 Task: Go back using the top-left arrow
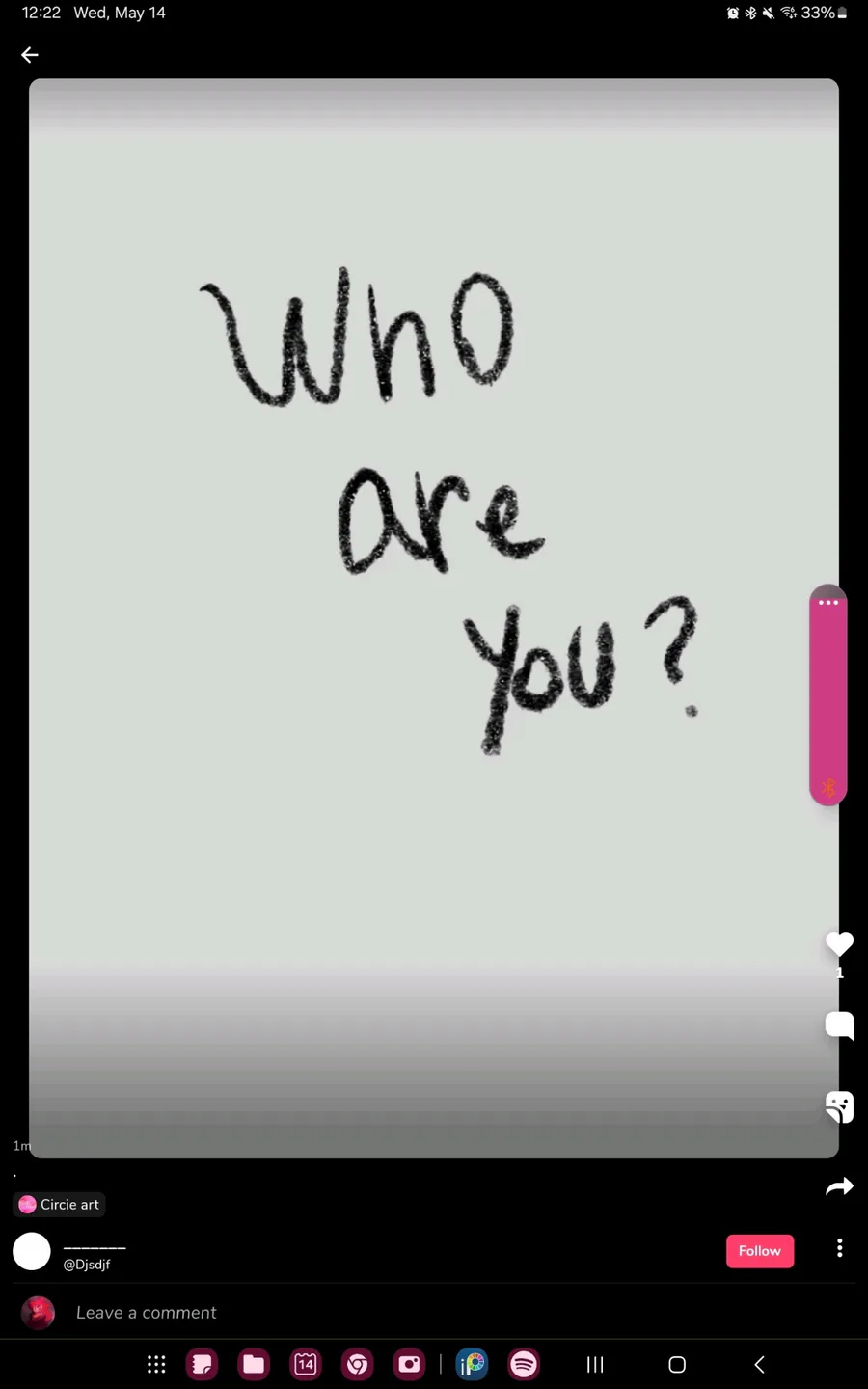[30, 55]
